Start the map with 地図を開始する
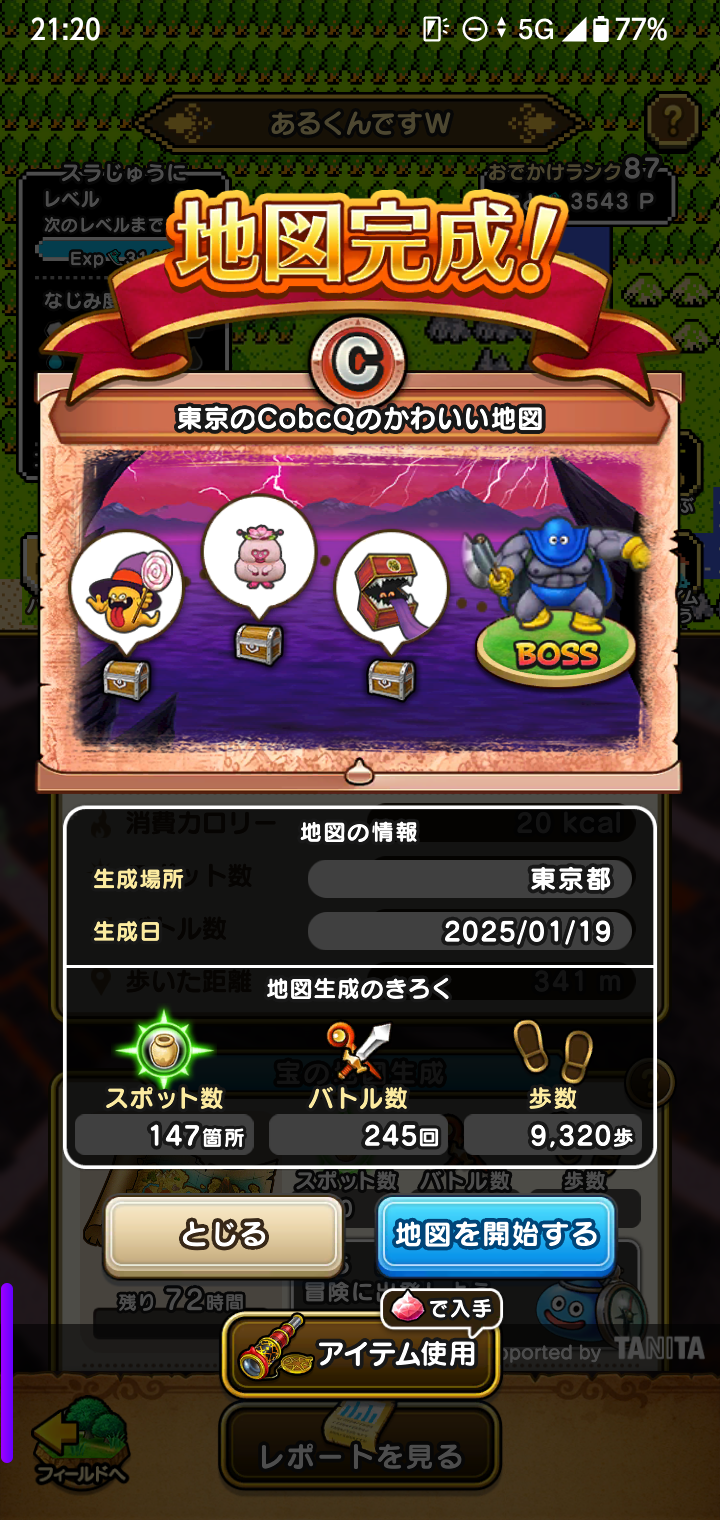This screenshot has height=1520, width=720. (x=496, y=1234)
